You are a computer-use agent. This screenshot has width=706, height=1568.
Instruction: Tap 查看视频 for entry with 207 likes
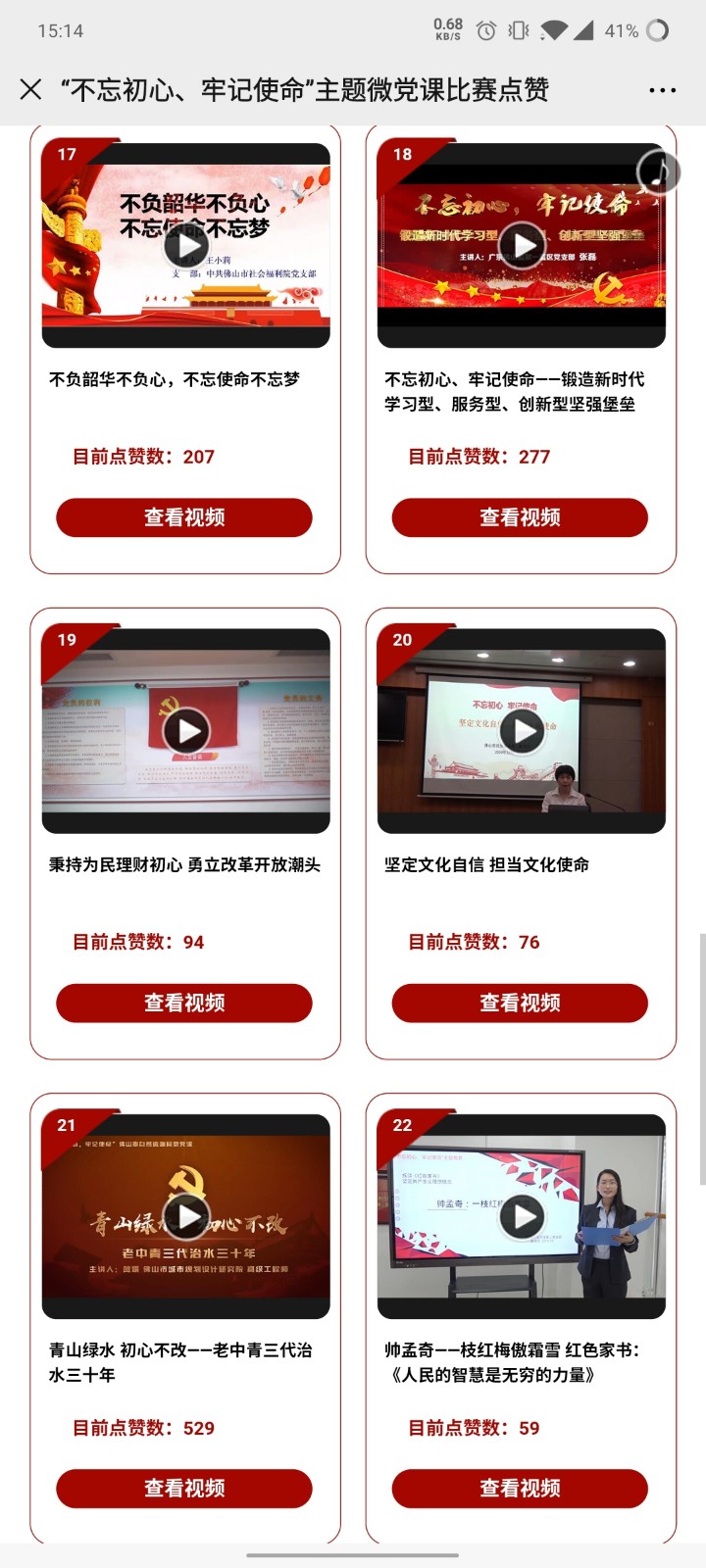click(184, 517)
